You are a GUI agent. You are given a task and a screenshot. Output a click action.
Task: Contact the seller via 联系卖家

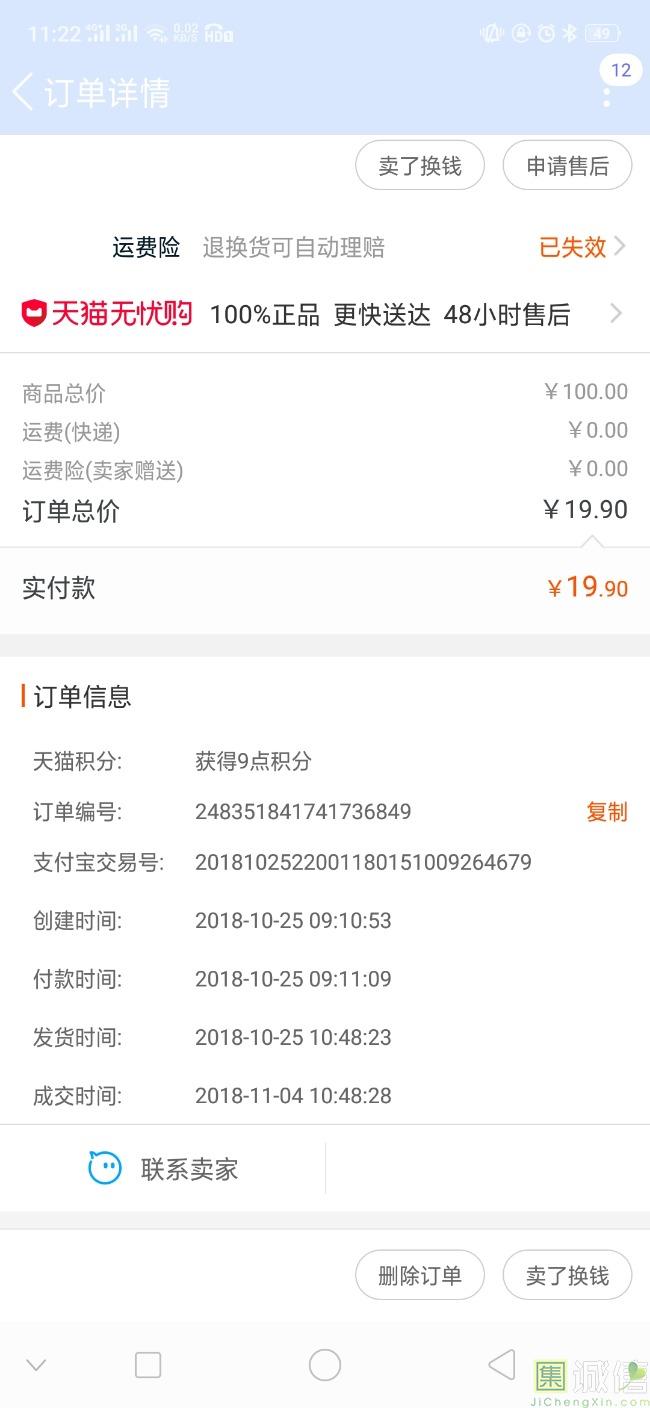(x=163, y=1168)
